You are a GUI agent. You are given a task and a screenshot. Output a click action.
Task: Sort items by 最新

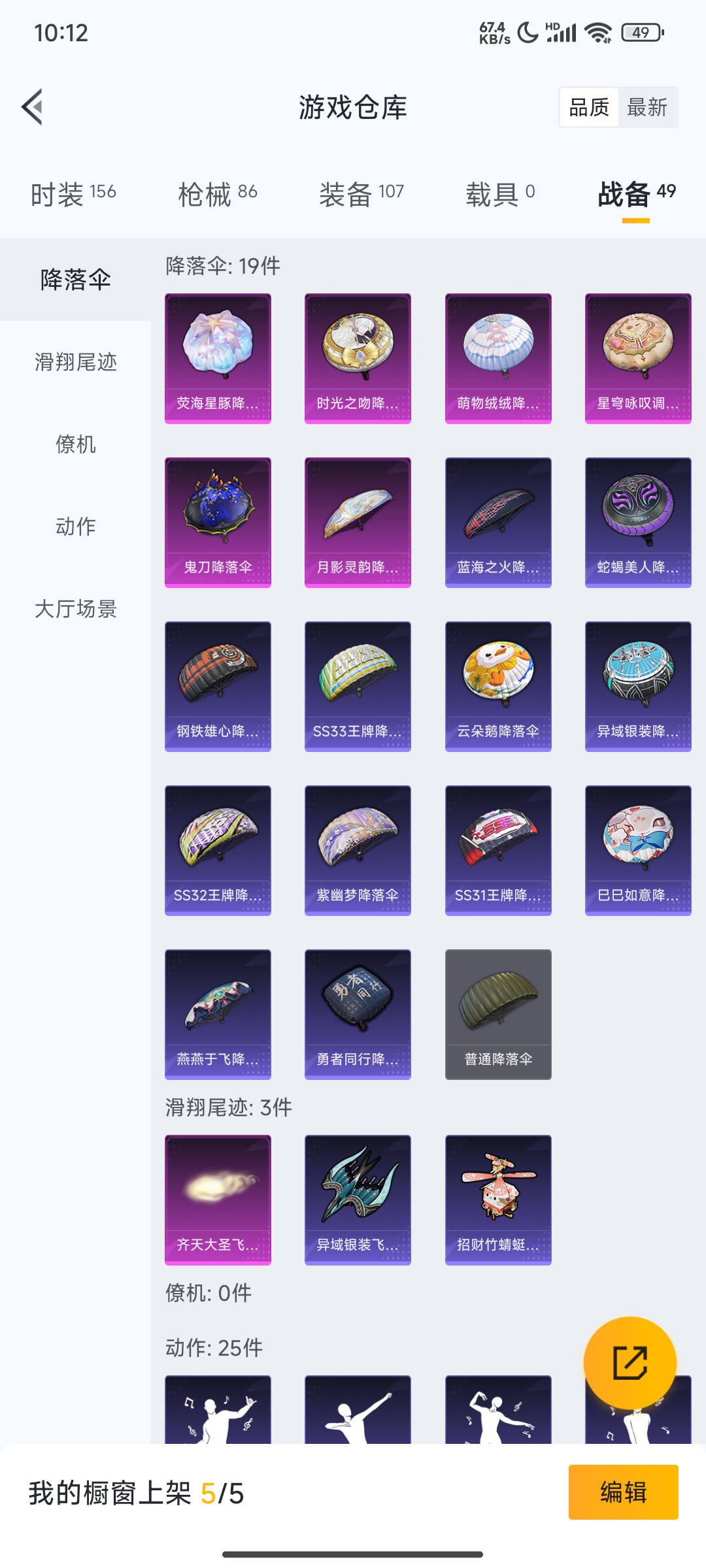647,107
